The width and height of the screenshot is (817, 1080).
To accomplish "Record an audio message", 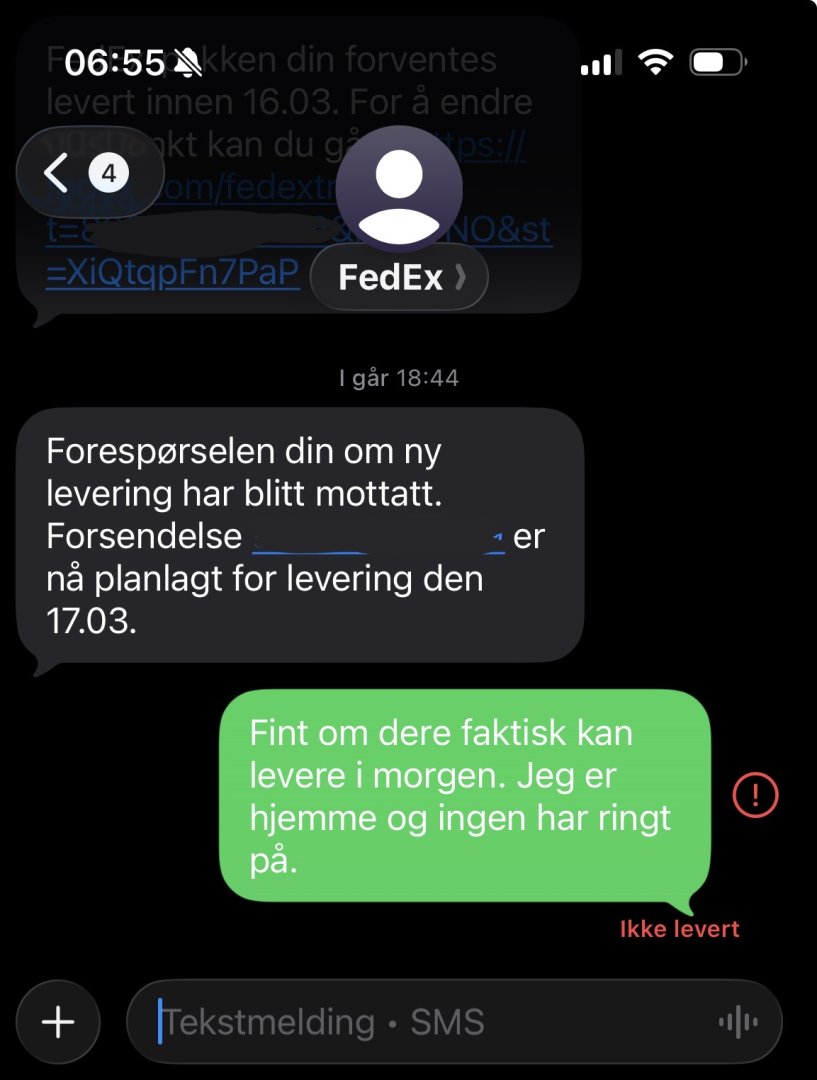I will pos(738,1022).
